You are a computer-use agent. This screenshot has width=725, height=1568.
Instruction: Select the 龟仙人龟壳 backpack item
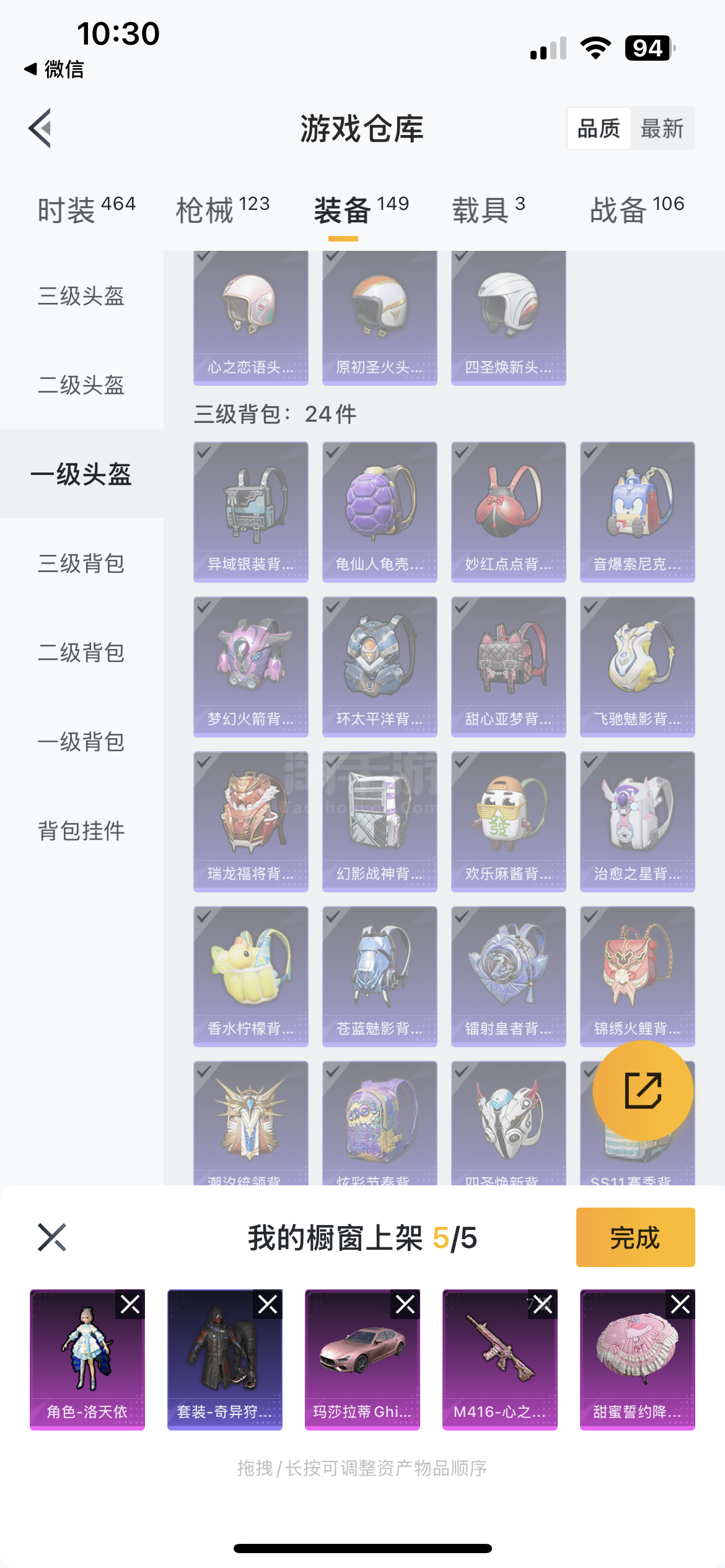point(380,512)
